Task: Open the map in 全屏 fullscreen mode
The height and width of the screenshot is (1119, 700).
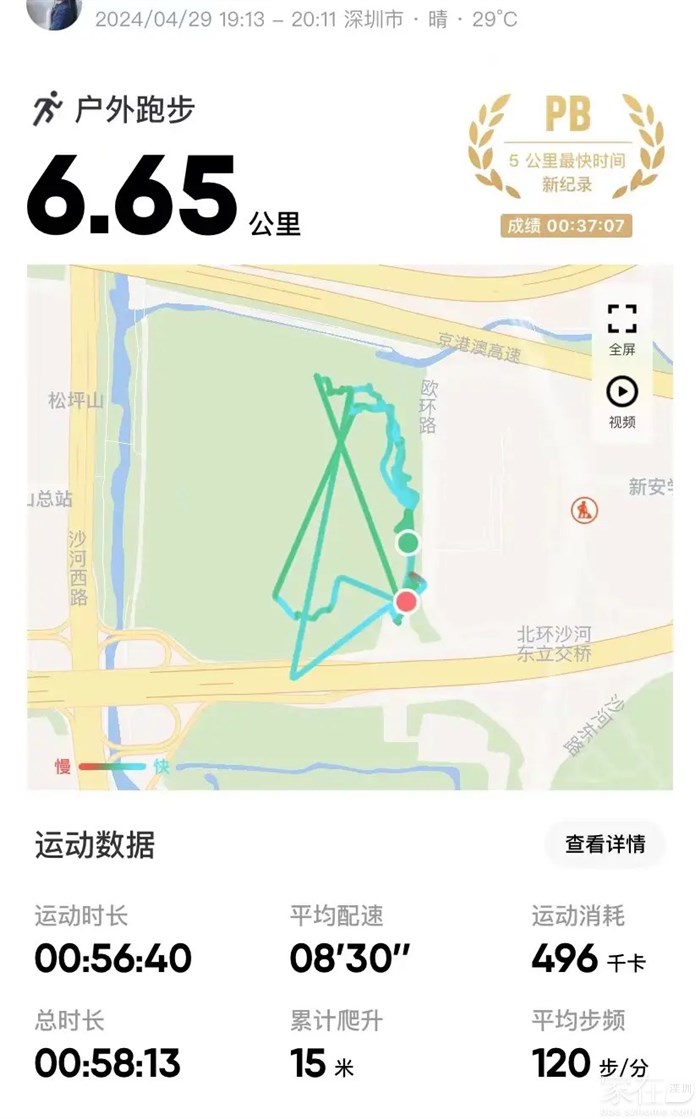Action: [x=622, y=328]
